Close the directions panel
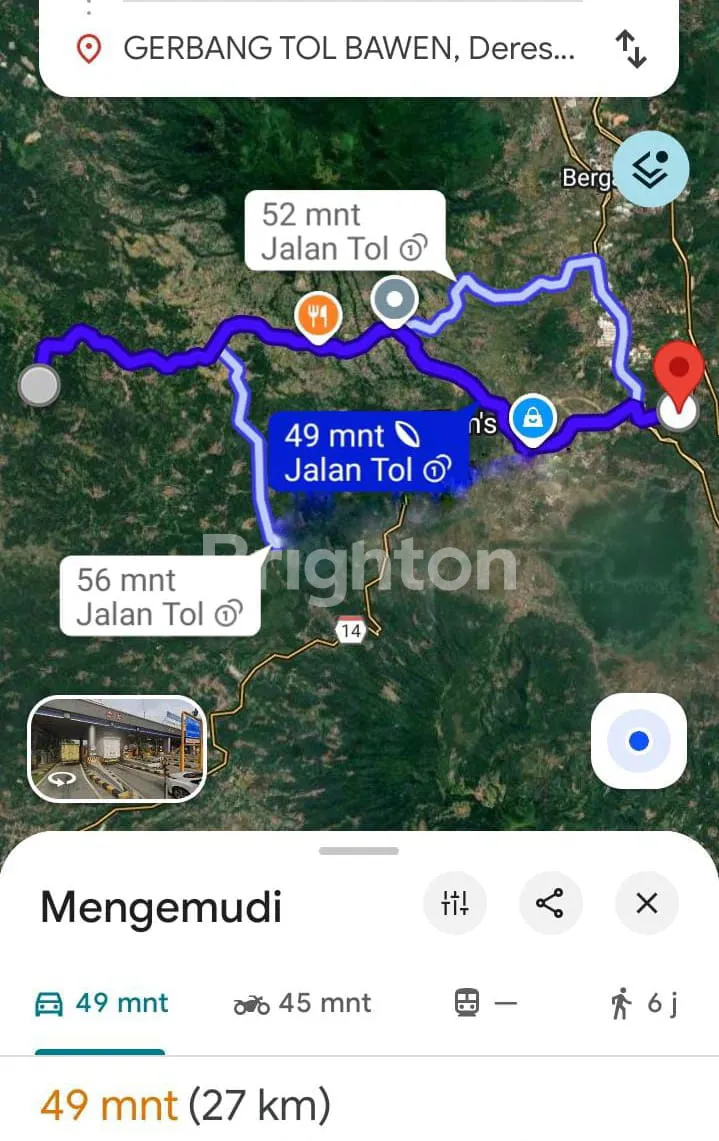Viewport: 719px width, 1141px height. coord(647,904)
